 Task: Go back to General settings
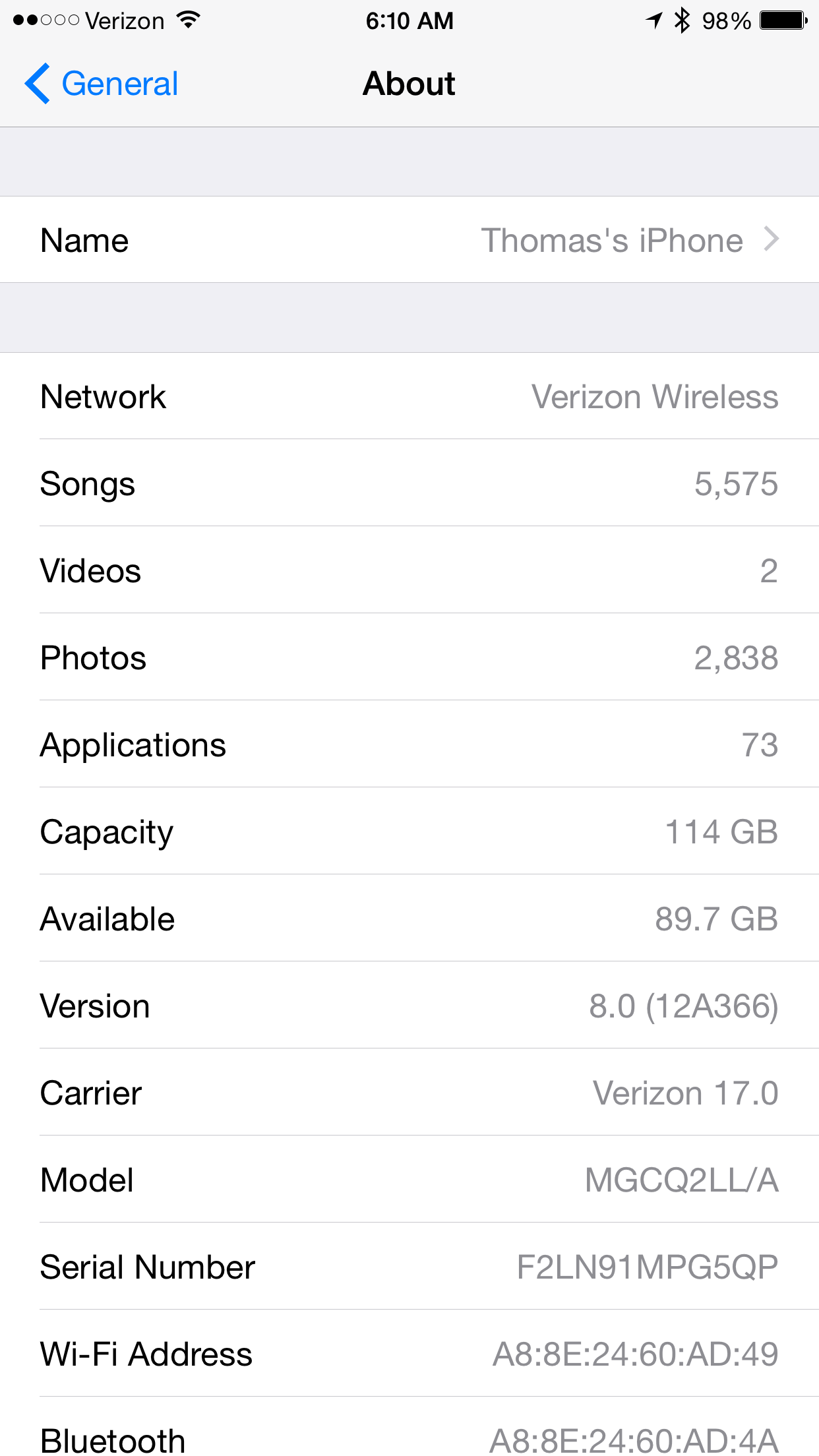[102, 84]
